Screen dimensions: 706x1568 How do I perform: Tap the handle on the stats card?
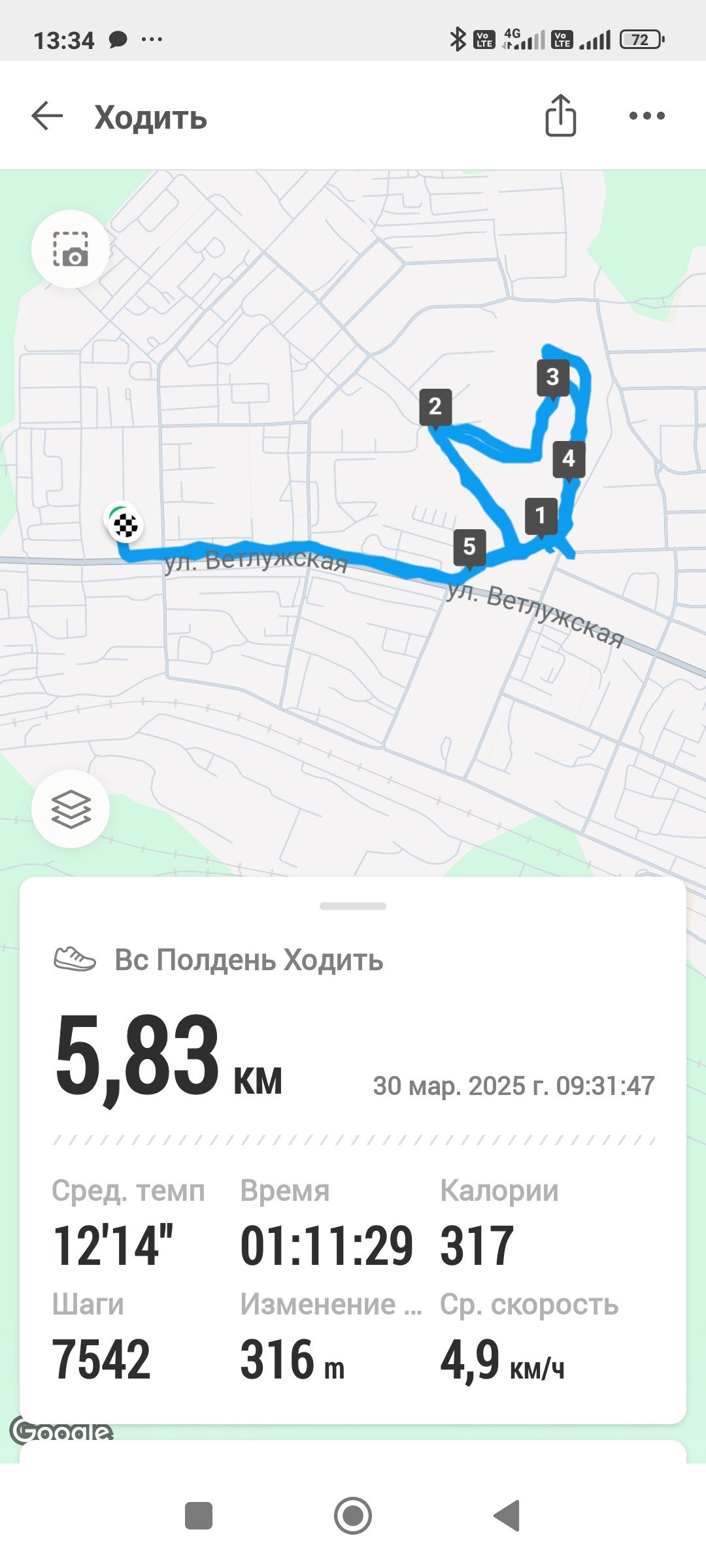tap(353, 906)
